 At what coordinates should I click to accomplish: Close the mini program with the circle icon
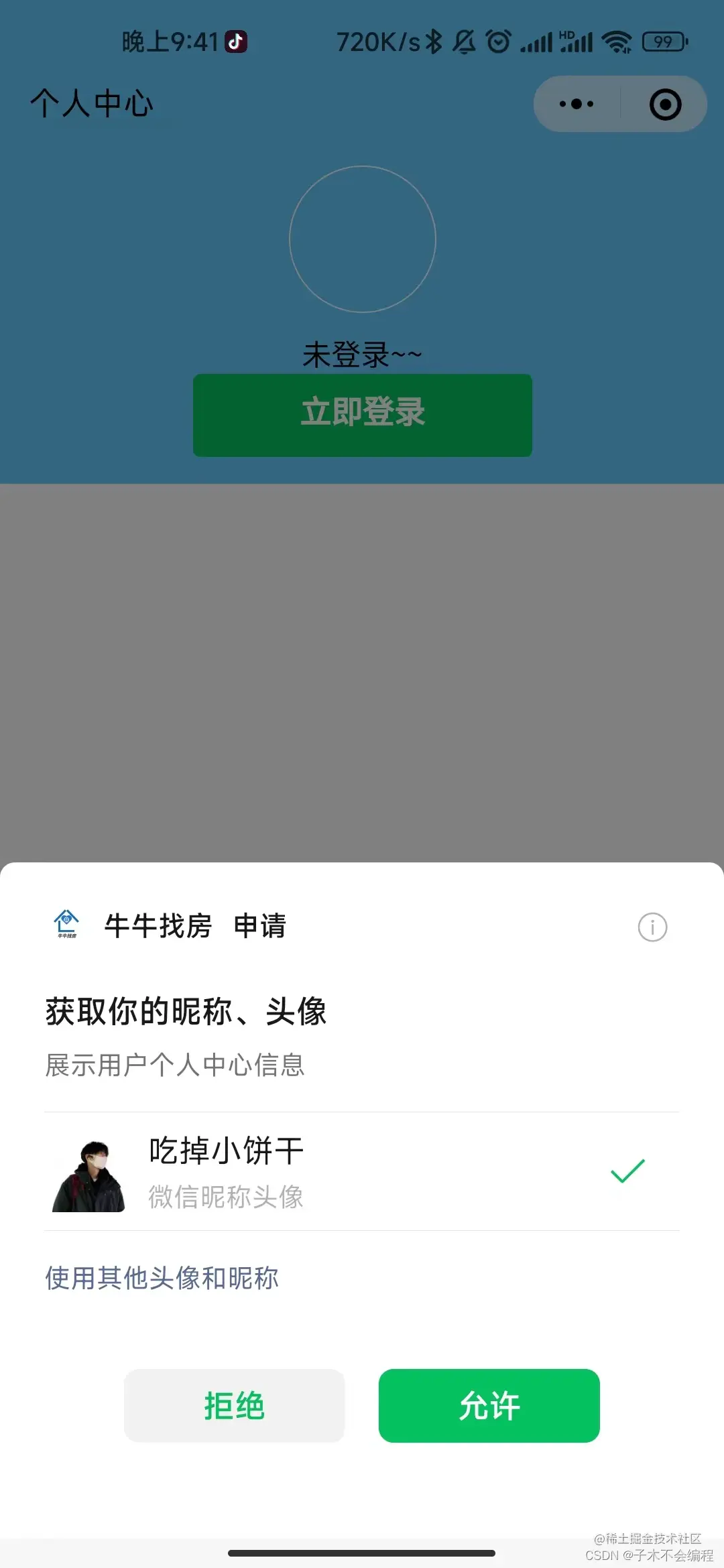click(665, 105)
